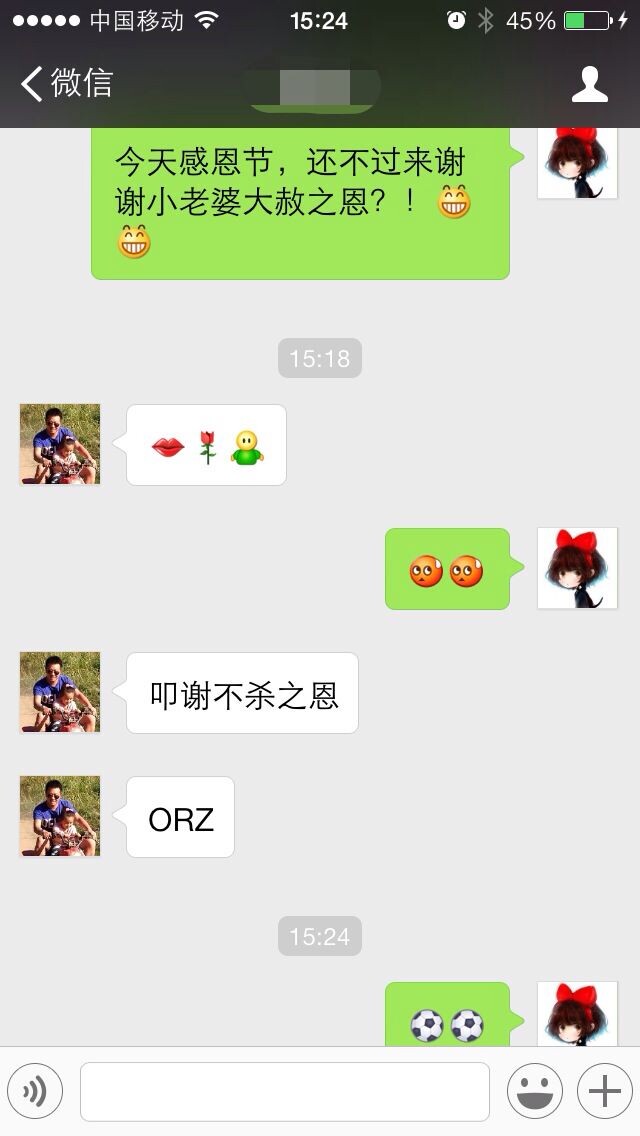Open the emoji sticker panel
The image size is (640, 1136).
[535, 1091]
